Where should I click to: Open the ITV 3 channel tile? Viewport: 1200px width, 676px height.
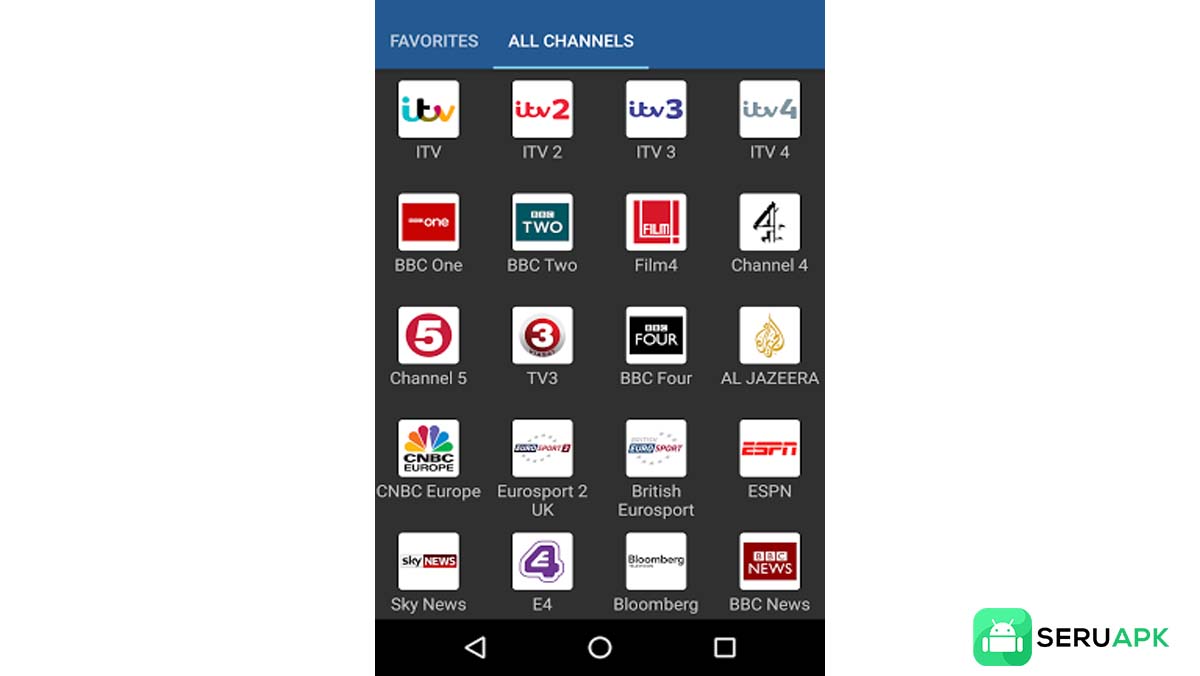pyautogui.click(x=656, y=110)
